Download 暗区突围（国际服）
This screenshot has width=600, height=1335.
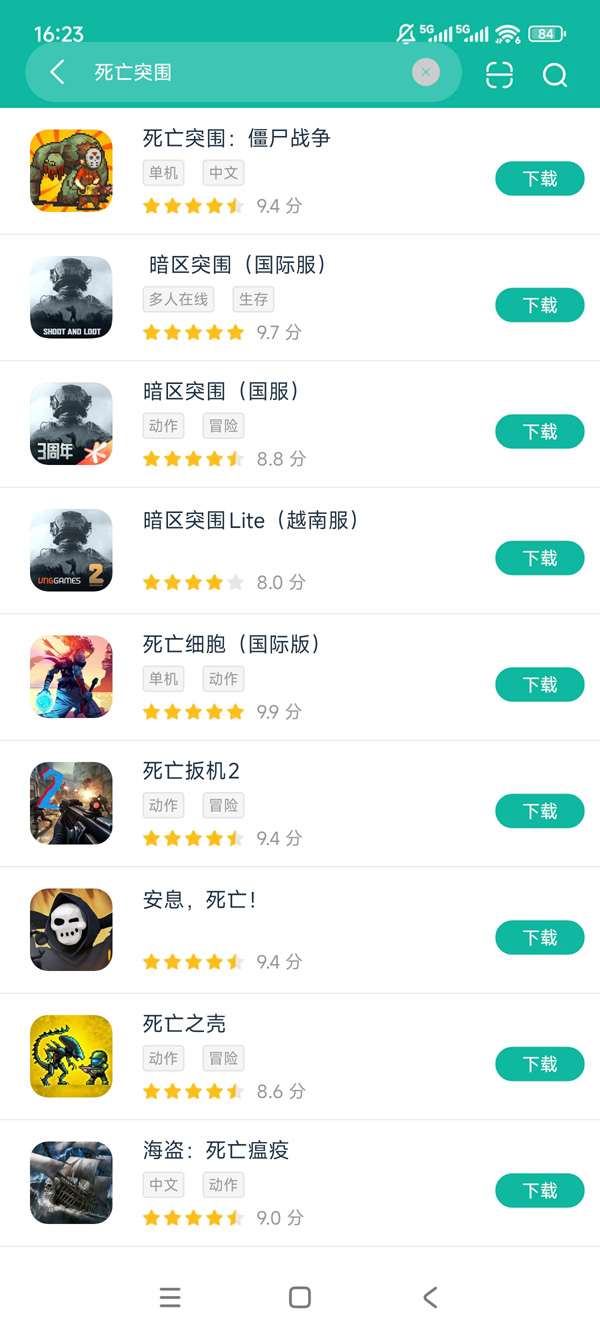click(539, 305)
